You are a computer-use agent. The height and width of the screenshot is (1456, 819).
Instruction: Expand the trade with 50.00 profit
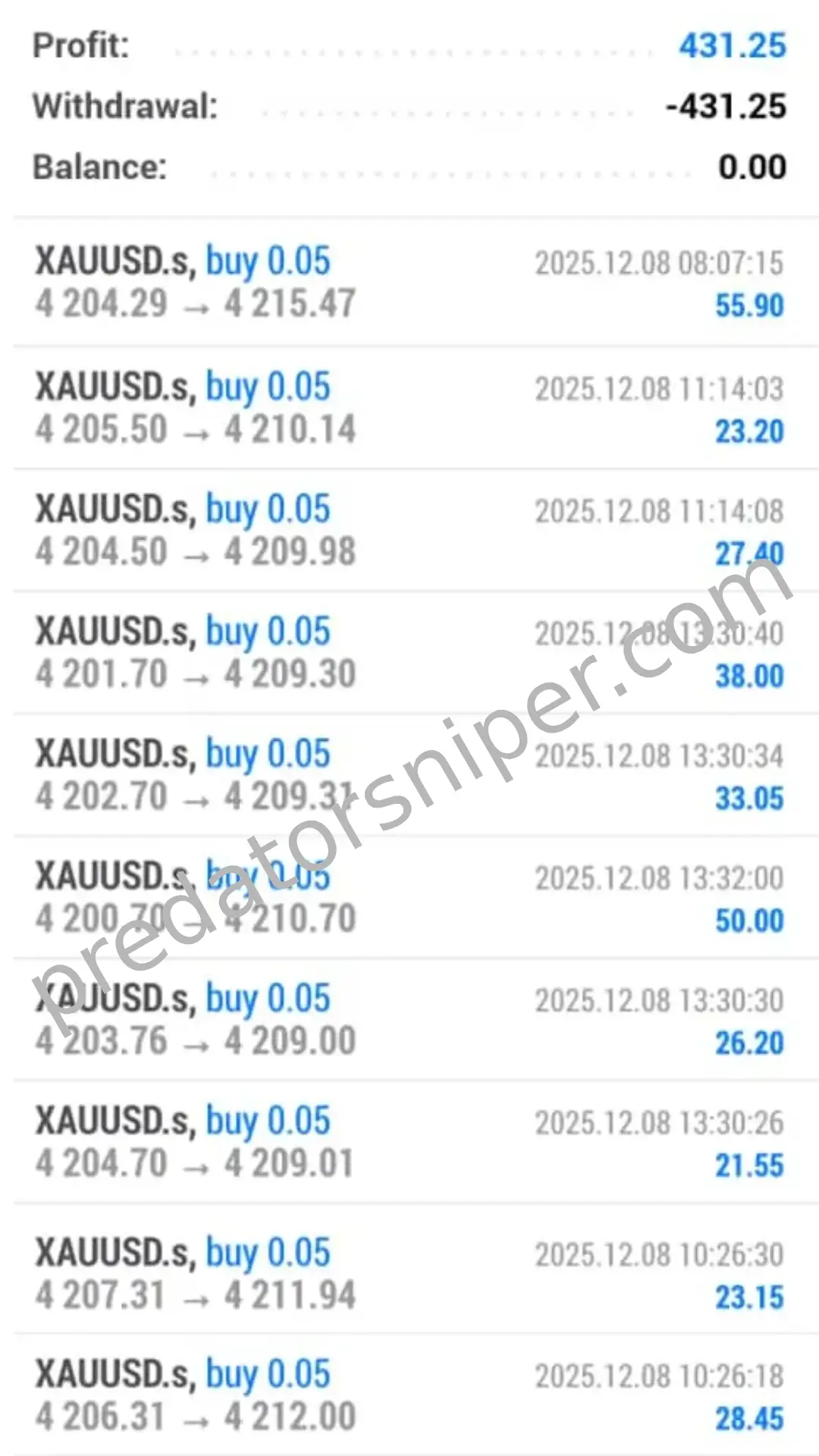pyautogui.click(x=409, y=897)
